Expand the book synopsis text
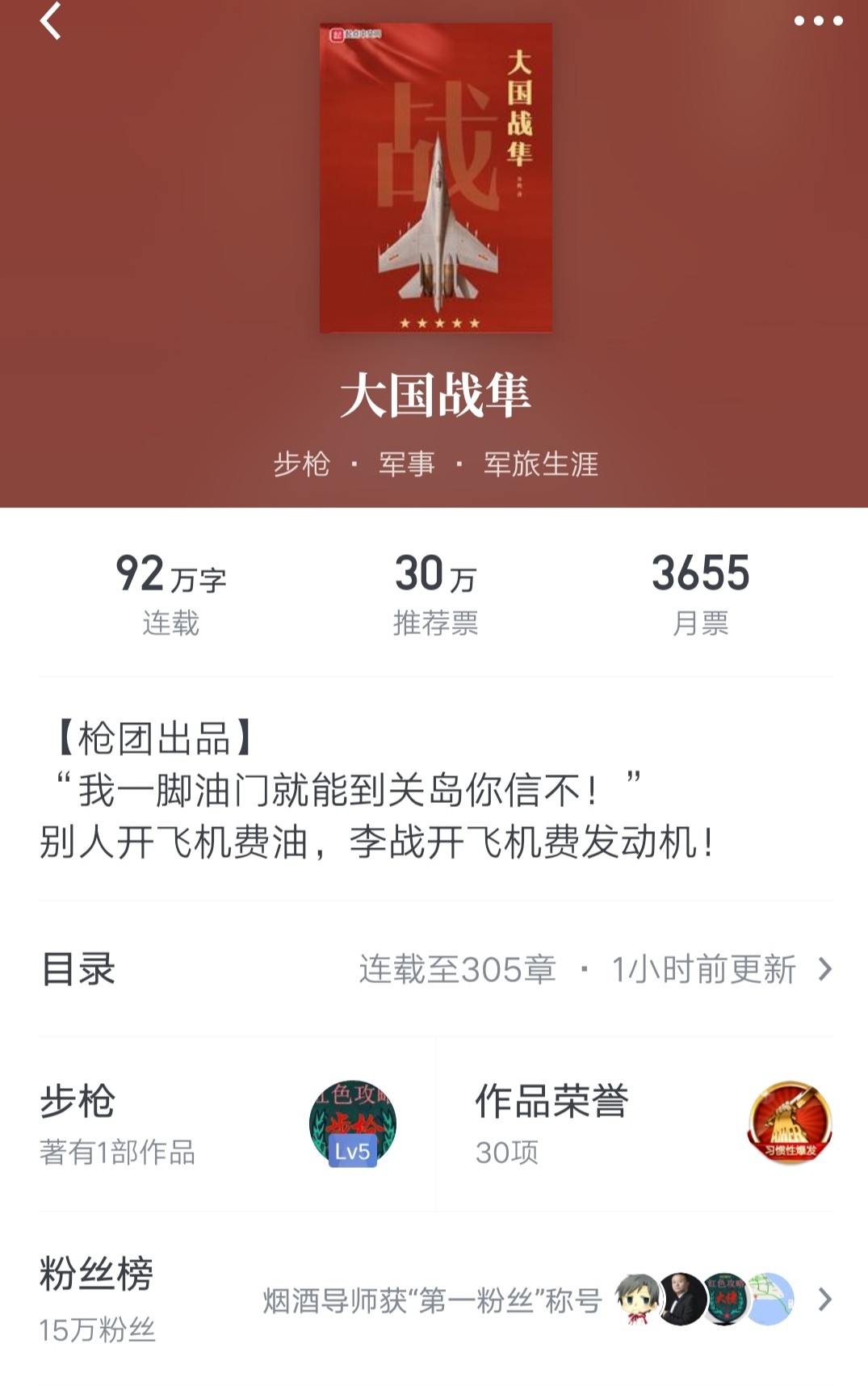This screenshot has height=1386, width=868. (379, 790)
